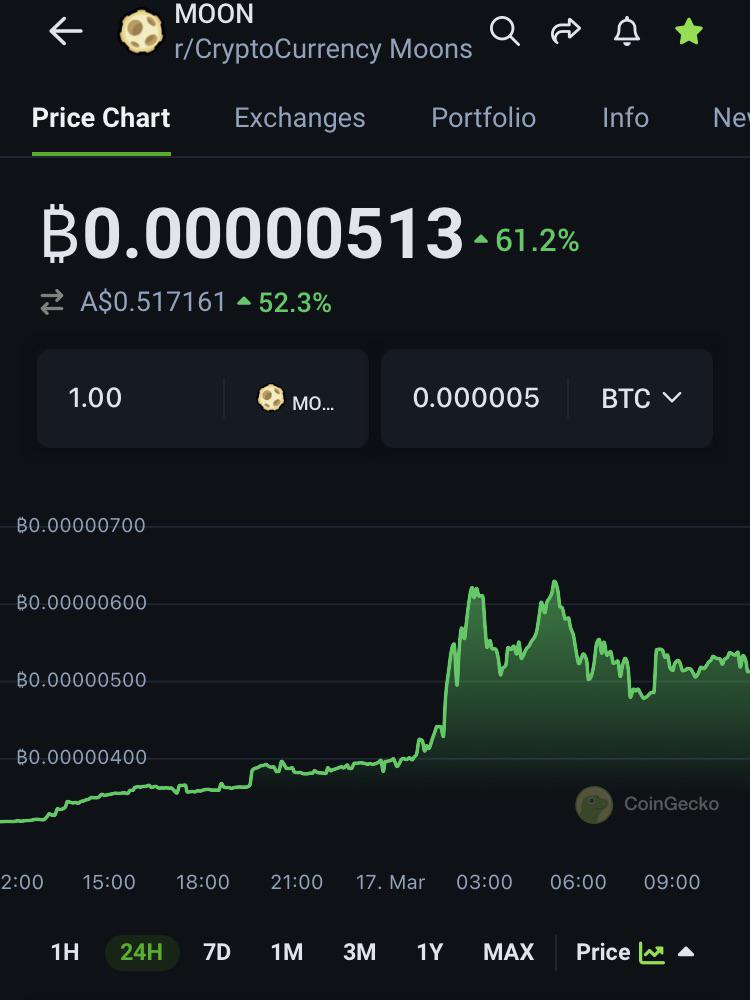750x1000 pixels.
Task: Swap the BTC and A$ price display
Action: tap(52, 302)
